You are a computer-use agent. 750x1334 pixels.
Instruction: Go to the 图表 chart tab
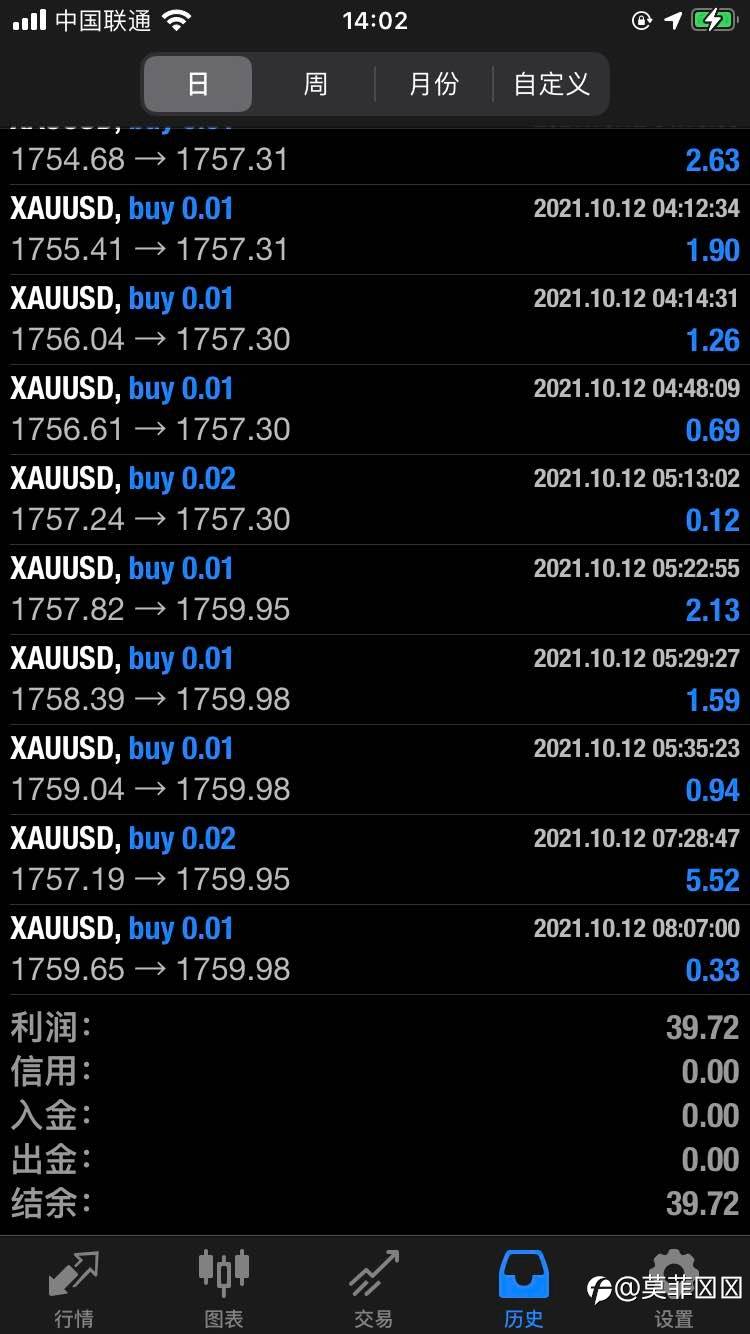(x=224, y=1288)
